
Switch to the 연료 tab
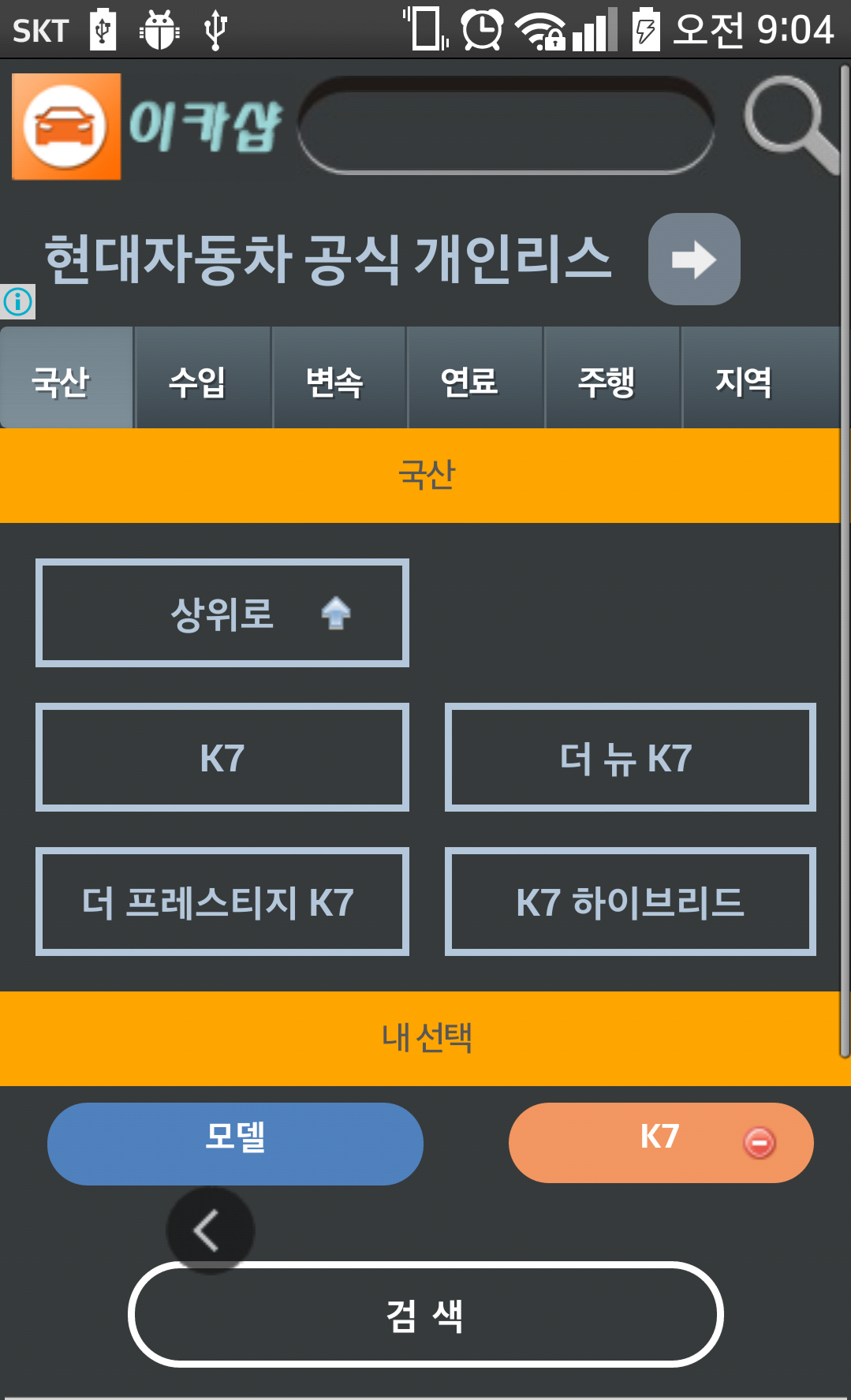pyautogui.click(x=470, y=382)
